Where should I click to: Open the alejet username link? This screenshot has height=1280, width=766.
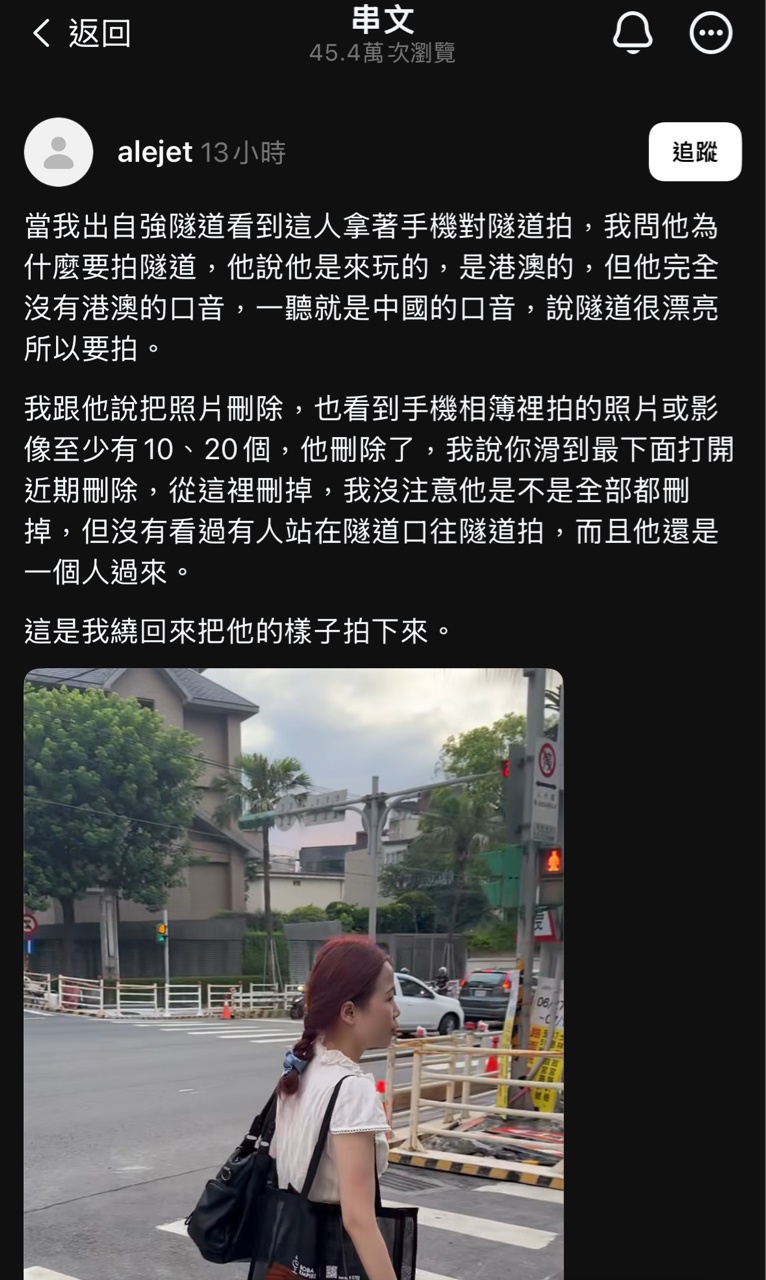point(155,152)
